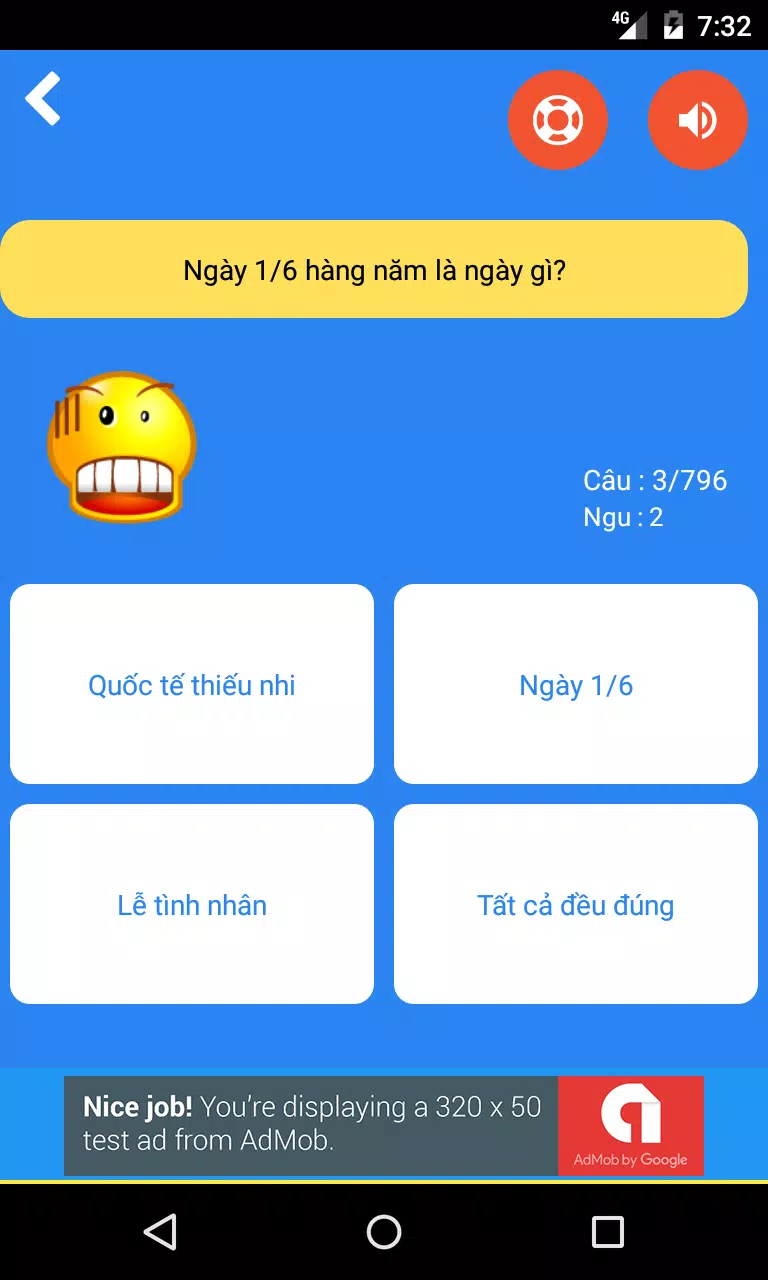Open the lifebuoy help button
This screenshot has height=1280, width=768.
pyautogui.click(x=558, y=120)
